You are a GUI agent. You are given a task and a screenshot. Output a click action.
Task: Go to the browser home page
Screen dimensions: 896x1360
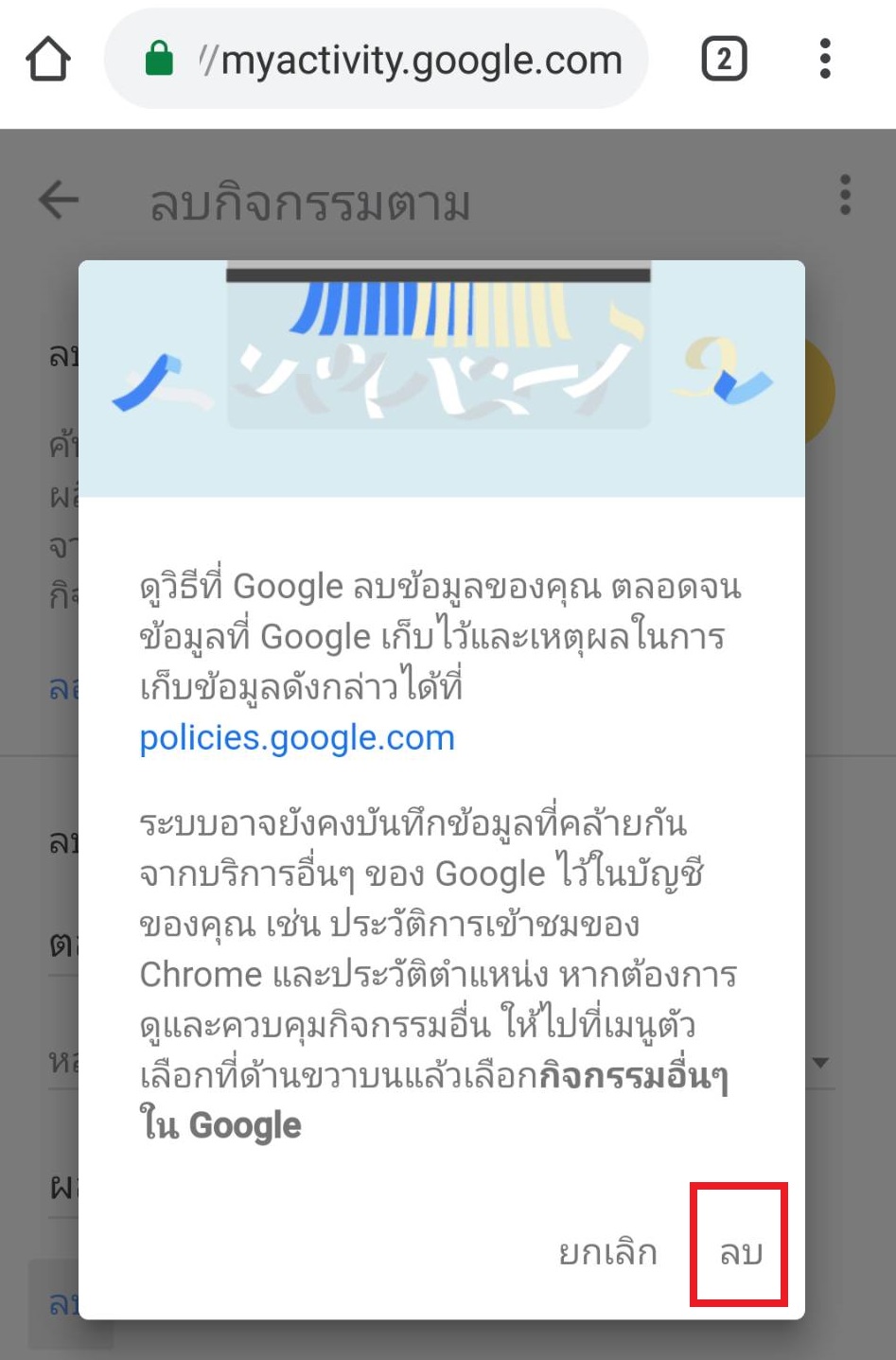[48, 60]
